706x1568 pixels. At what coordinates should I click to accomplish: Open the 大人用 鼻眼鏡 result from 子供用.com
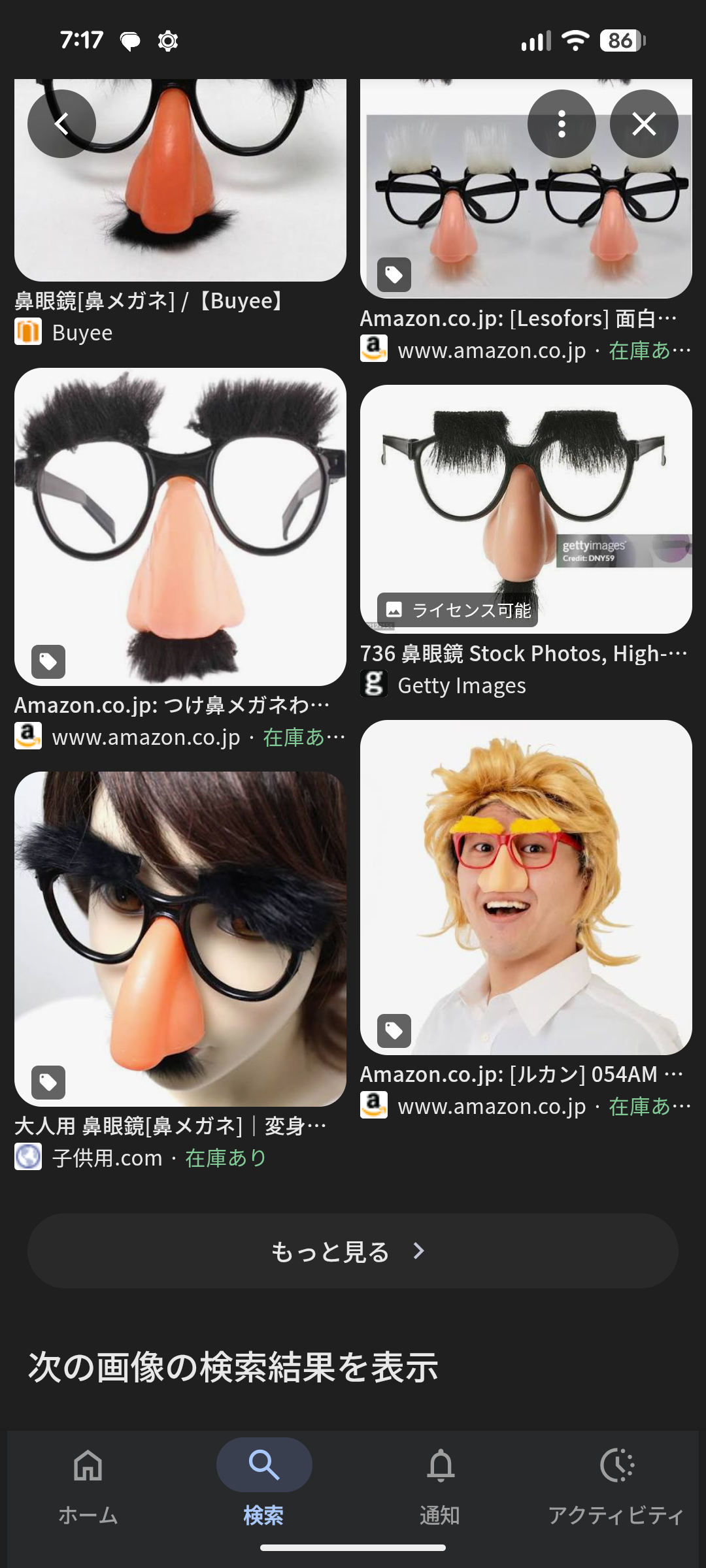[x=180, y=938]
